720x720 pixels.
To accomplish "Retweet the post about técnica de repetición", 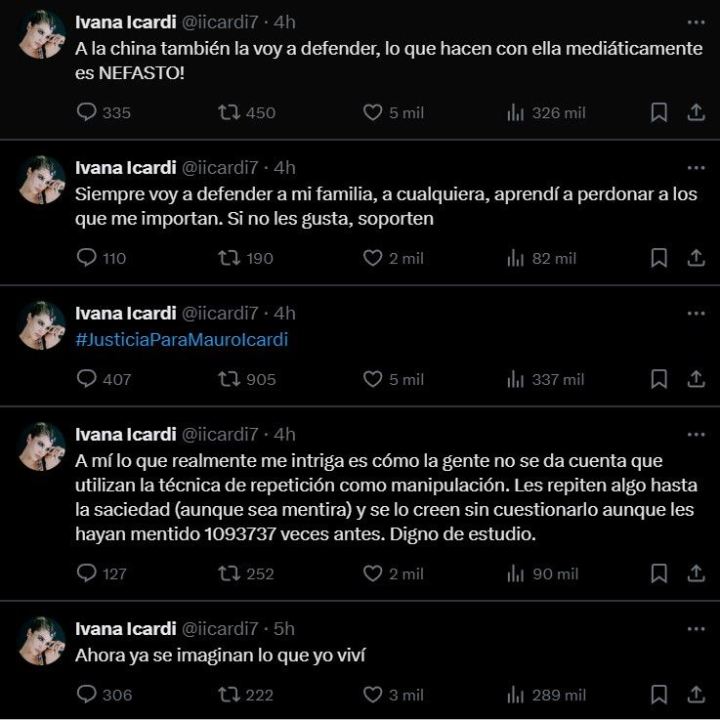I will click(229, 573).
